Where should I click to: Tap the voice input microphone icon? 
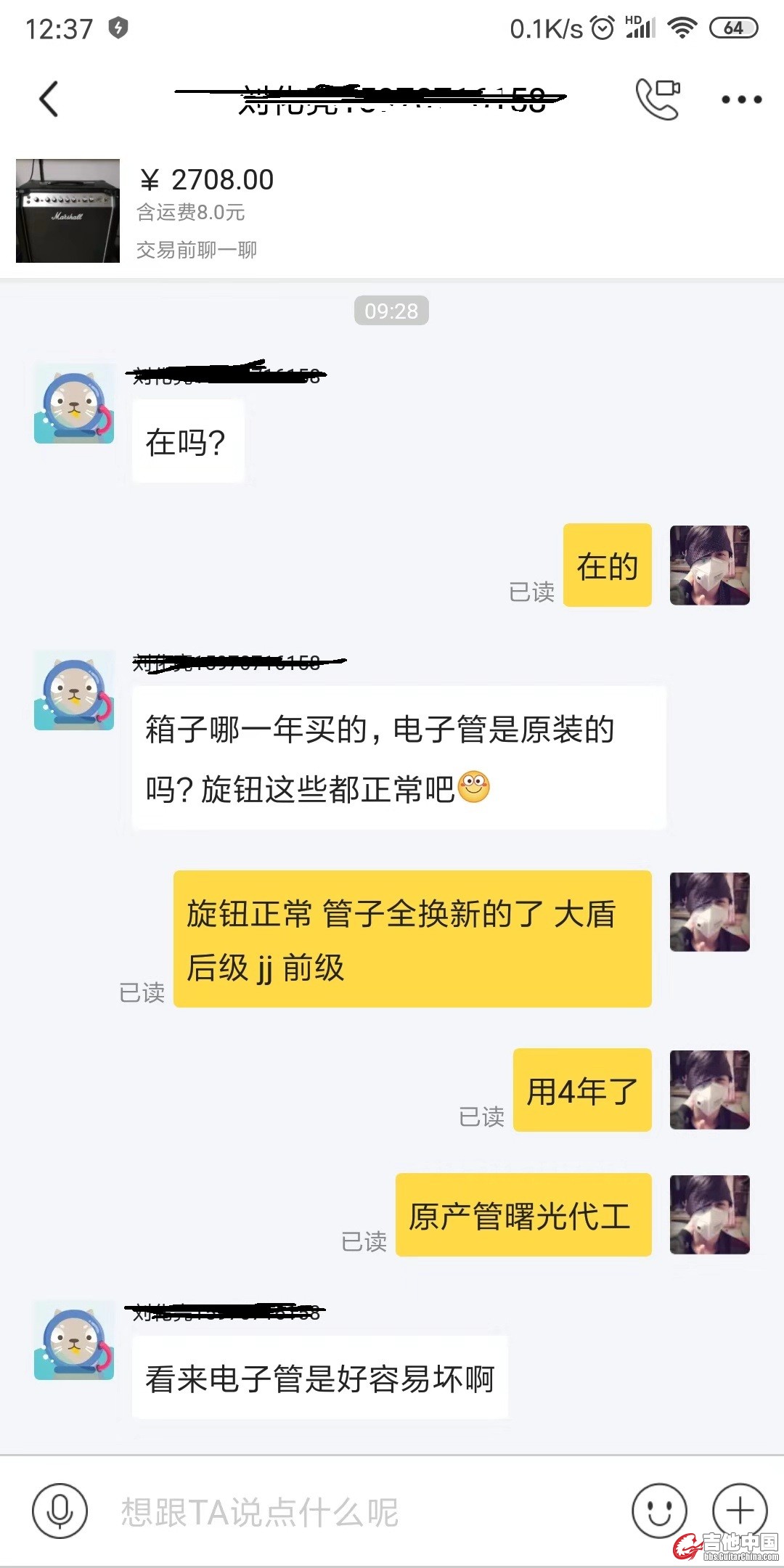click(x=60, y=1511)
